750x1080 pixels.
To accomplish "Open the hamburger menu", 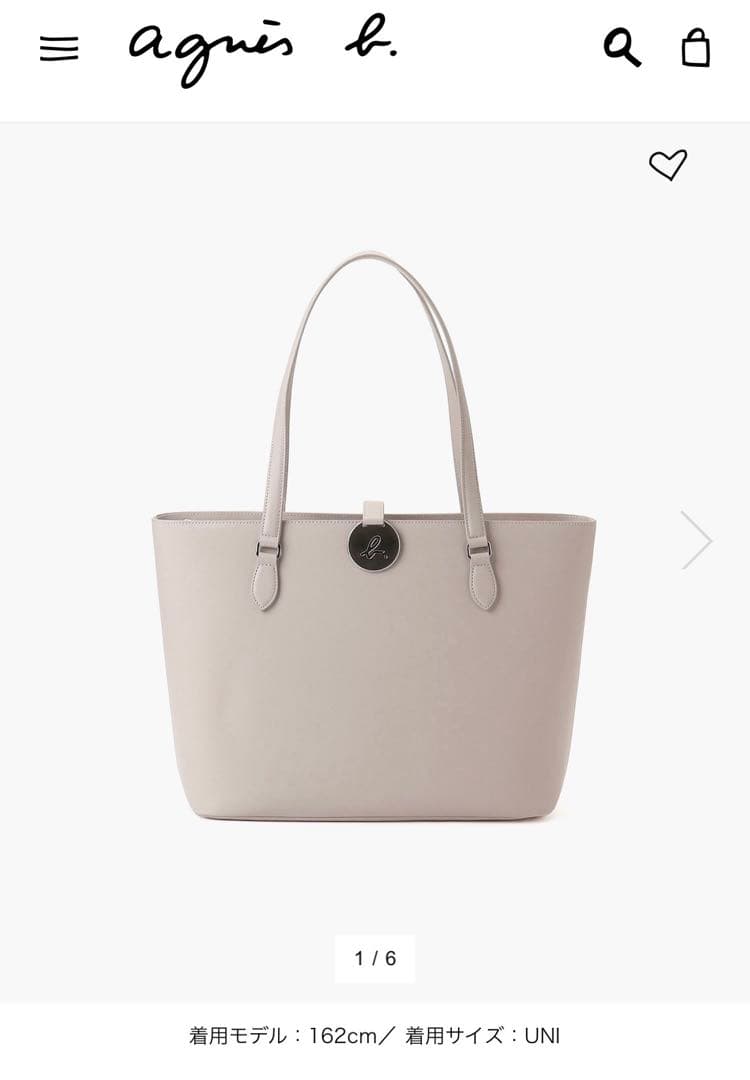I will coord(59,48).
